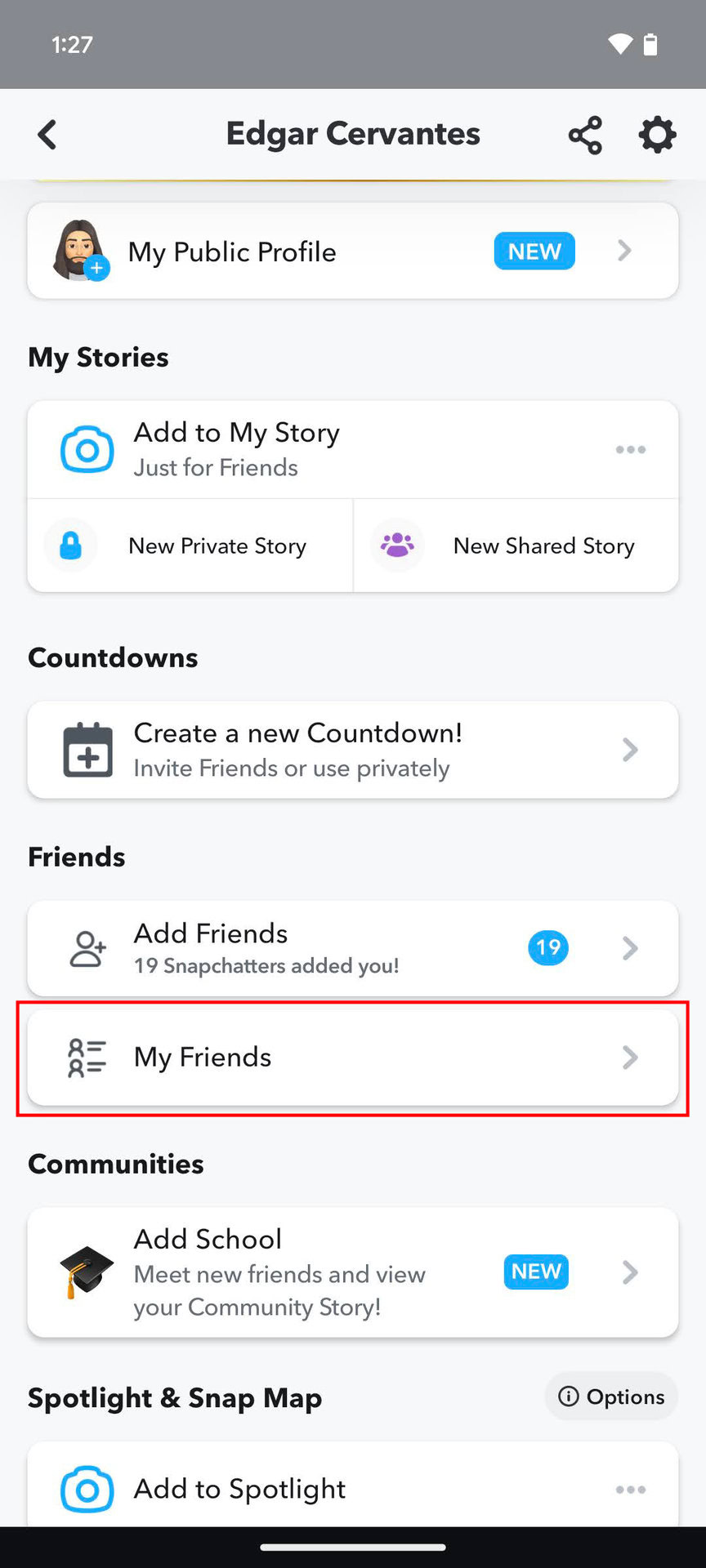
Task: Open settings gear icon
Action: coord(657,135)
